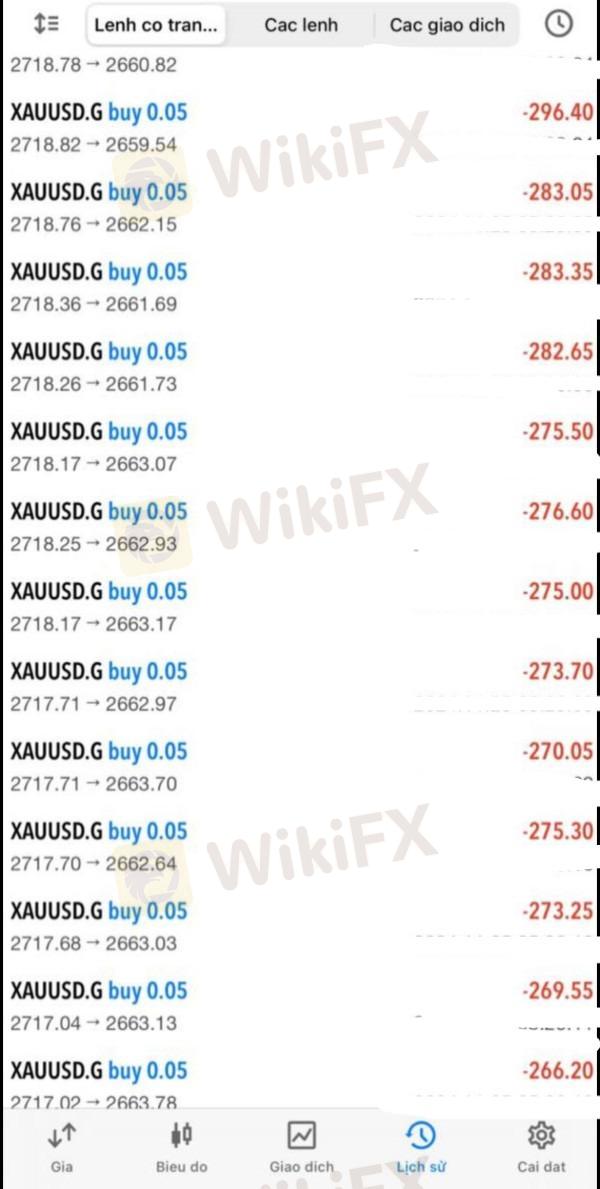This screenshot has height=1189, width=600.
Task: Select the Lenh co tran... segment
Action: coord(155,25)
